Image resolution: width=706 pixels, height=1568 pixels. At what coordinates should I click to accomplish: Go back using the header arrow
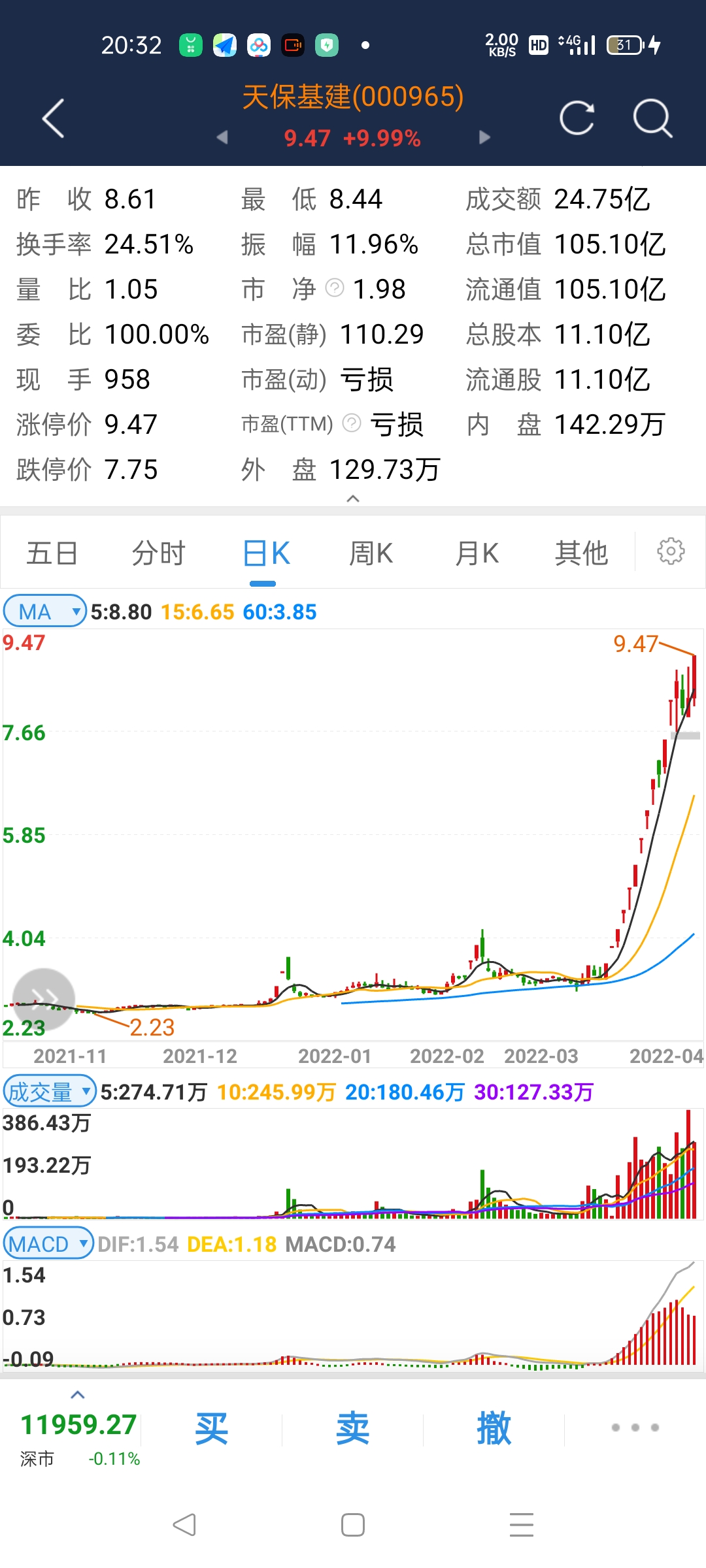(x=53, y=118)
